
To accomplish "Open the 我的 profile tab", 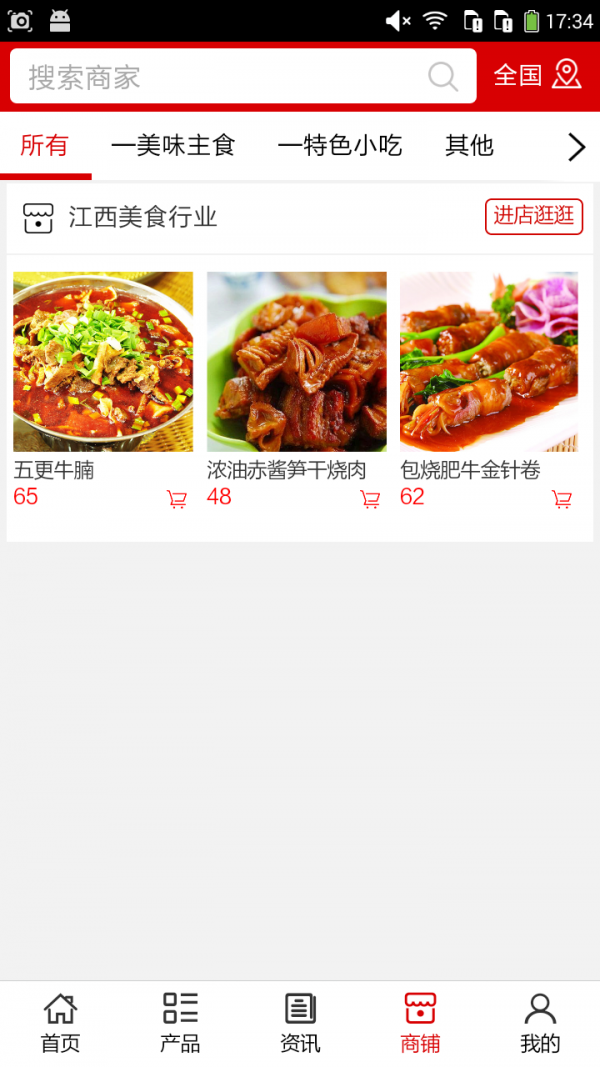I will [540, 1022].
